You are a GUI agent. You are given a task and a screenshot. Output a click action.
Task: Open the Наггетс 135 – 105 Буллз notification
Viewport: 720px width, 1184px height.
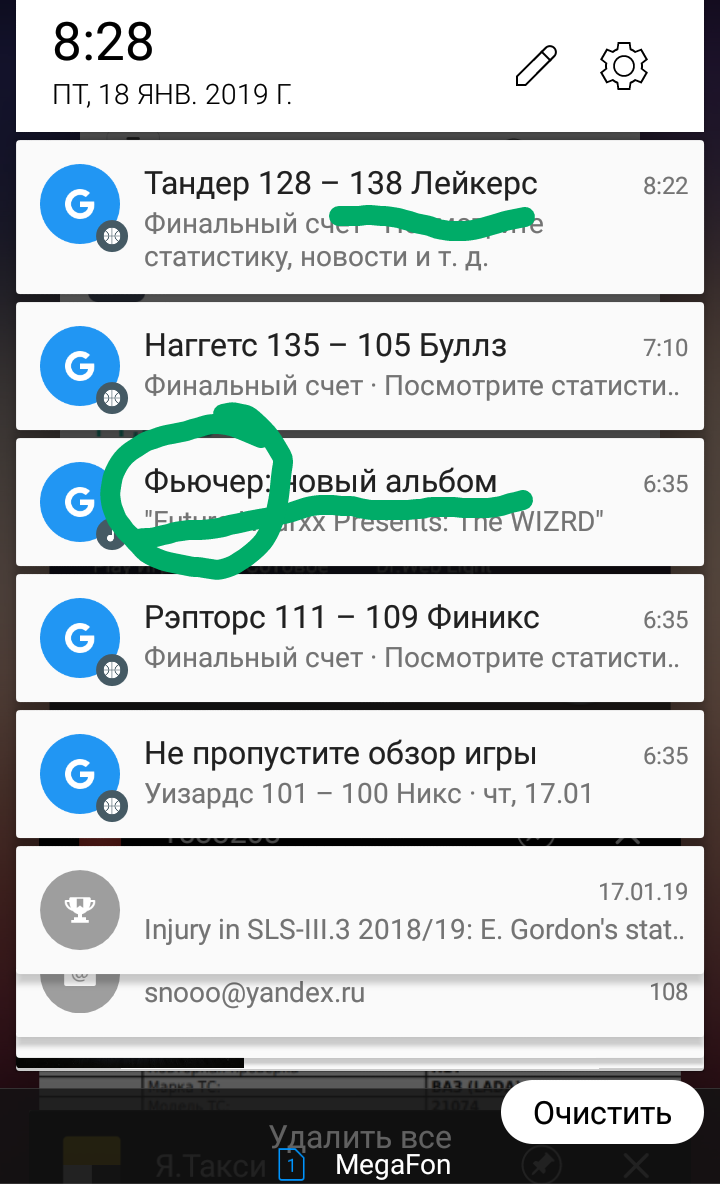click(x=360, y=366)
